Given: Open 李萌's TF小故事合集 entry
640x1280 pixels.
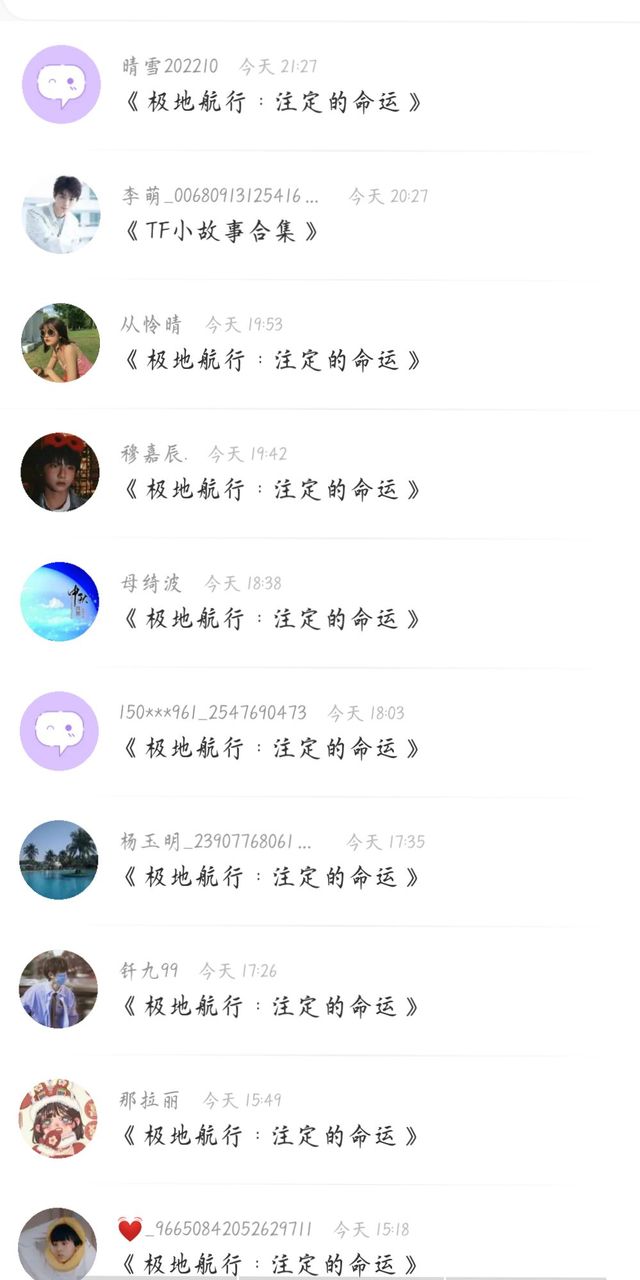Looking at the screenshot, I should coord(320,215).
